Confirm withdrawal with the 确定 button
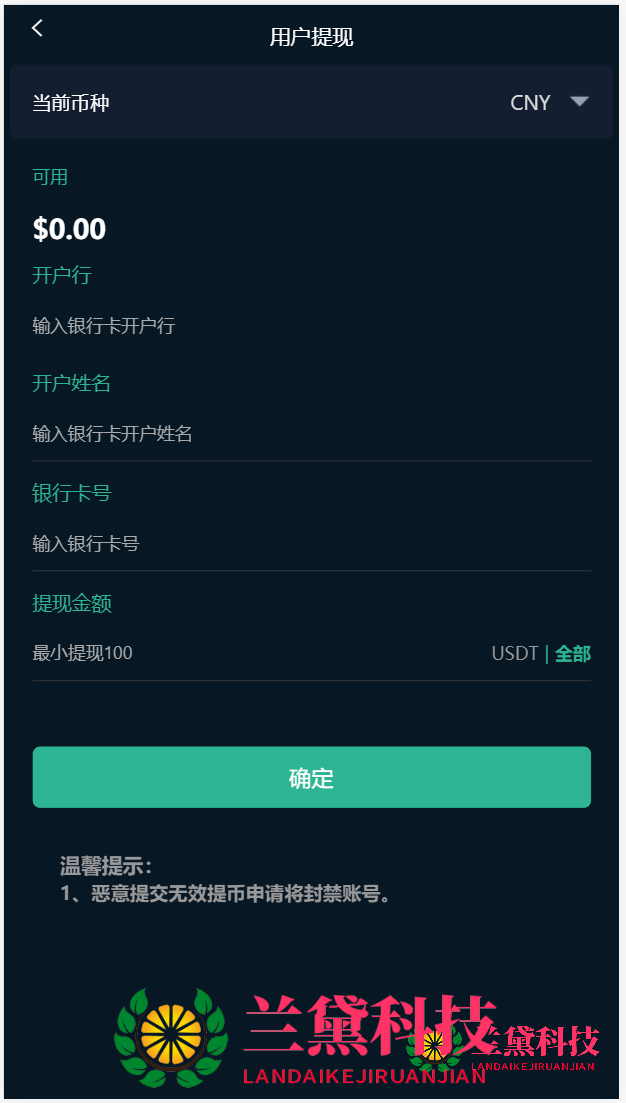 click(311, 777)
